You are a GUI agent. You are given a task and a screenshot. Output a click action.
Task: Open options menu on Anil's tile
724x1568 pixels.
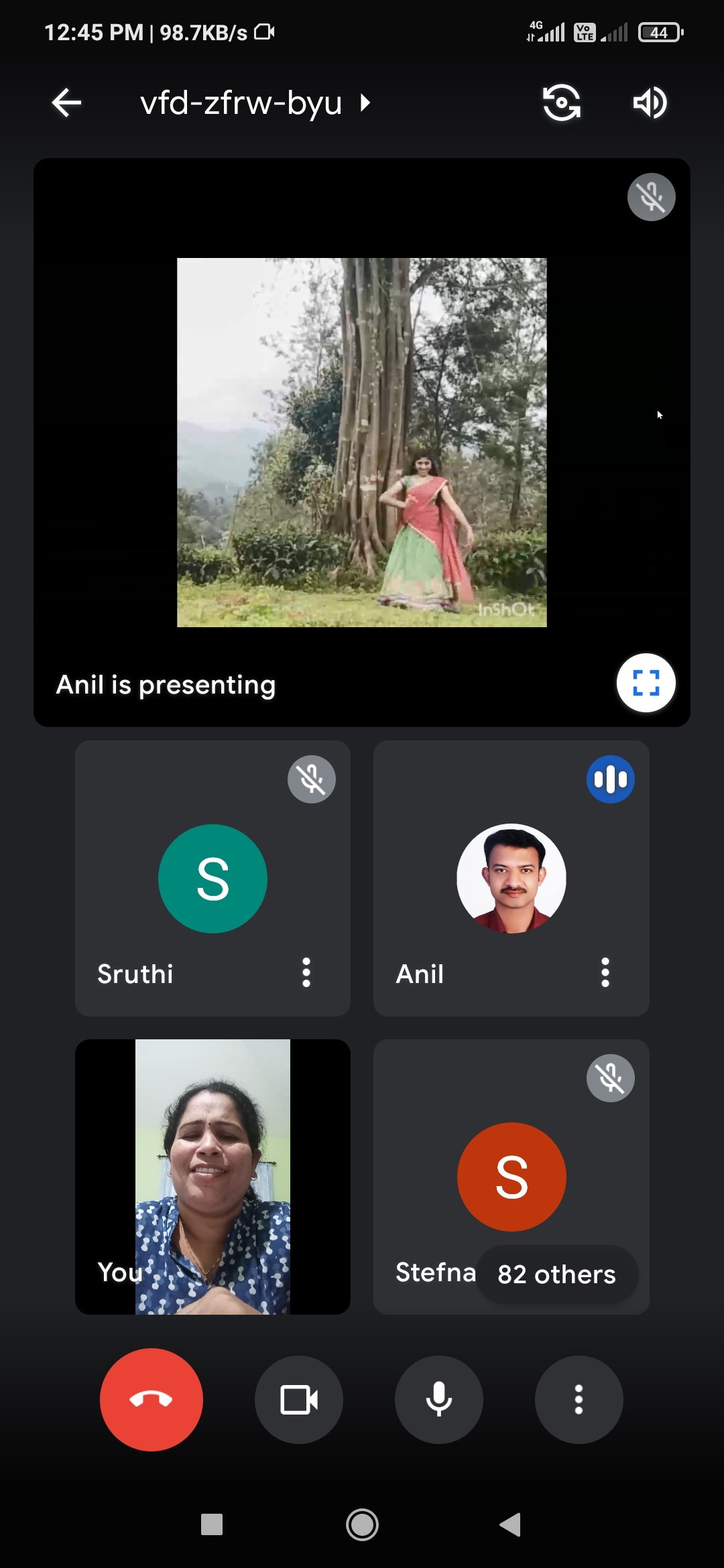(x=605, y=972)
